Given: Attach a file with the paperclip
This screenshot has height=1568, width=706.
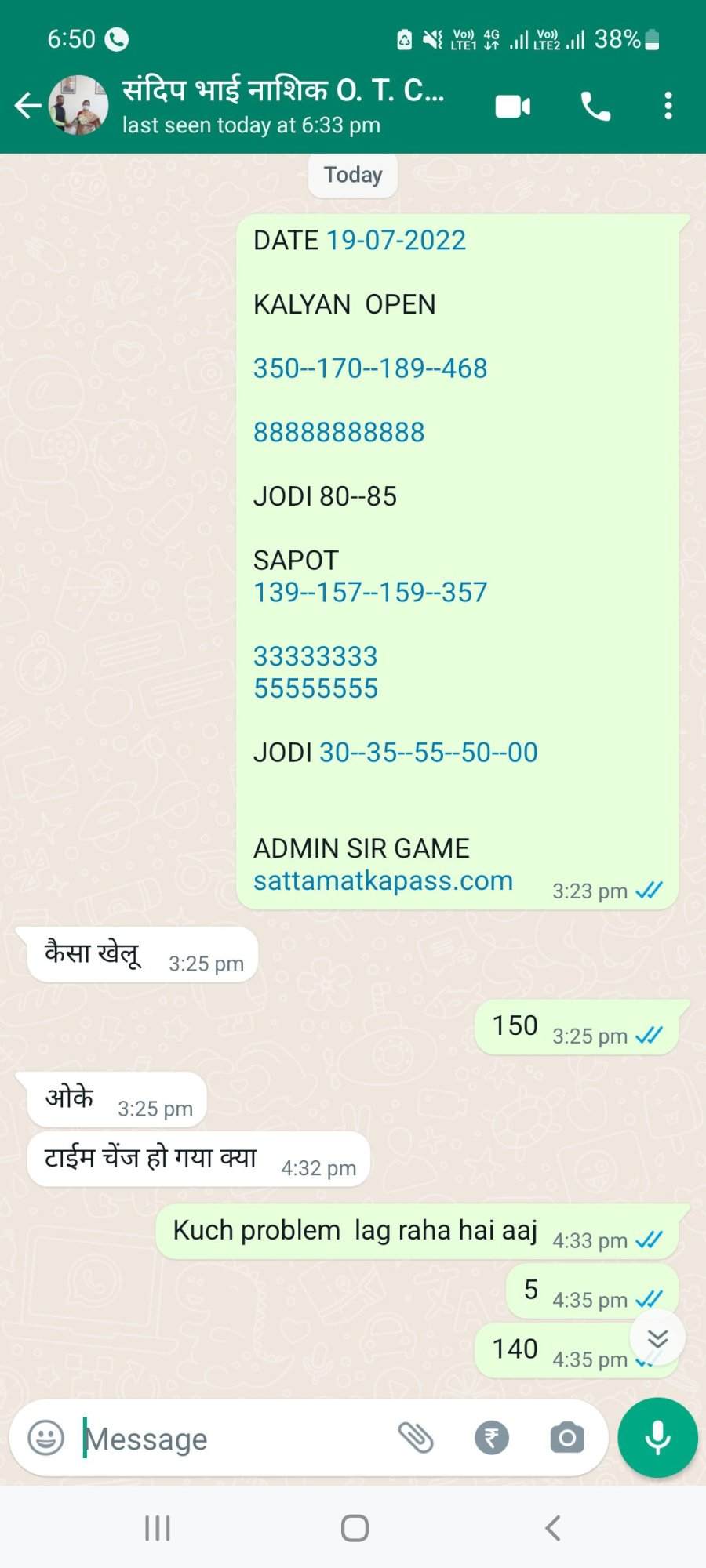Looking at the screenshot, I should (416, 1438).
